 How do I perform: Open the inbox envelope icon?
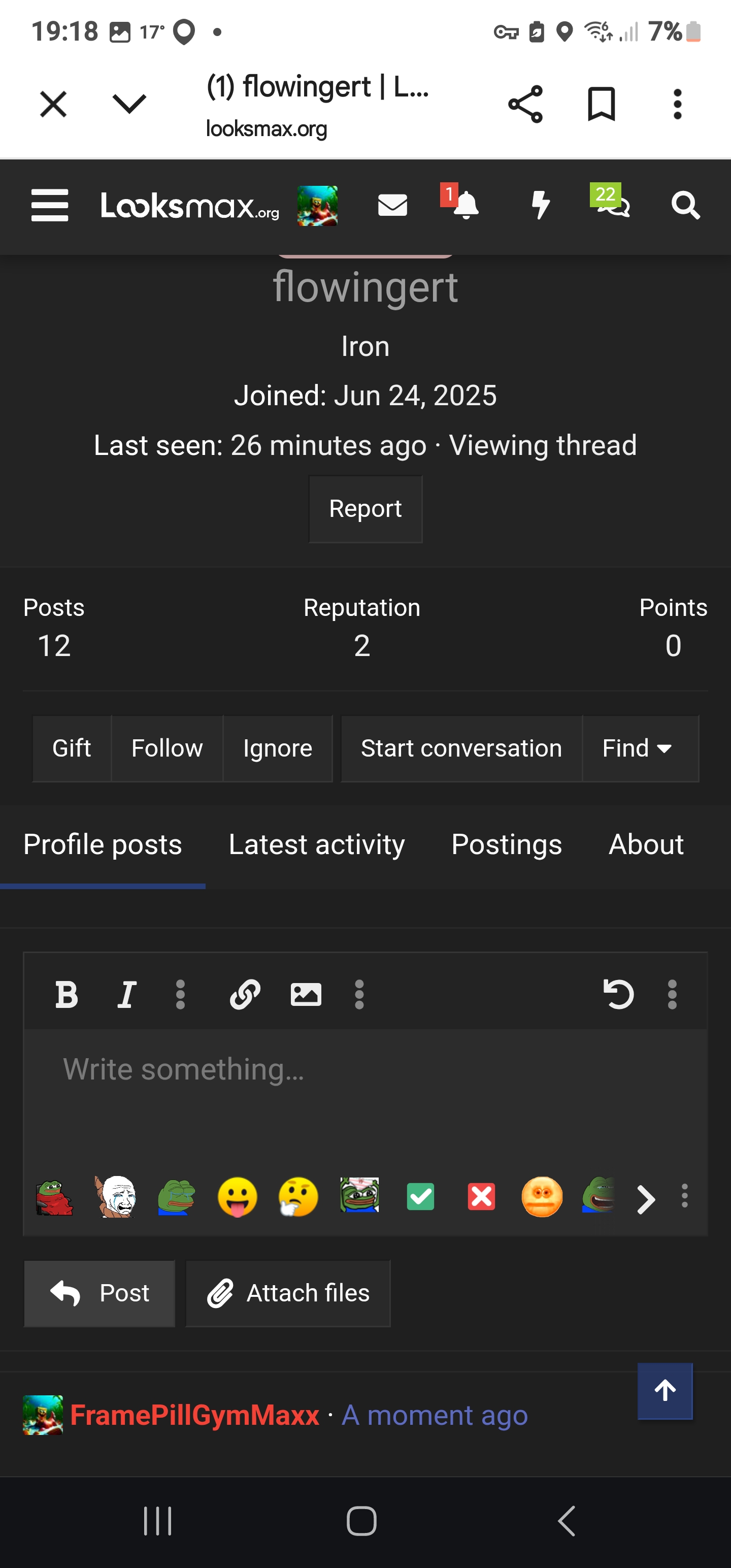(x=392, y=205)
